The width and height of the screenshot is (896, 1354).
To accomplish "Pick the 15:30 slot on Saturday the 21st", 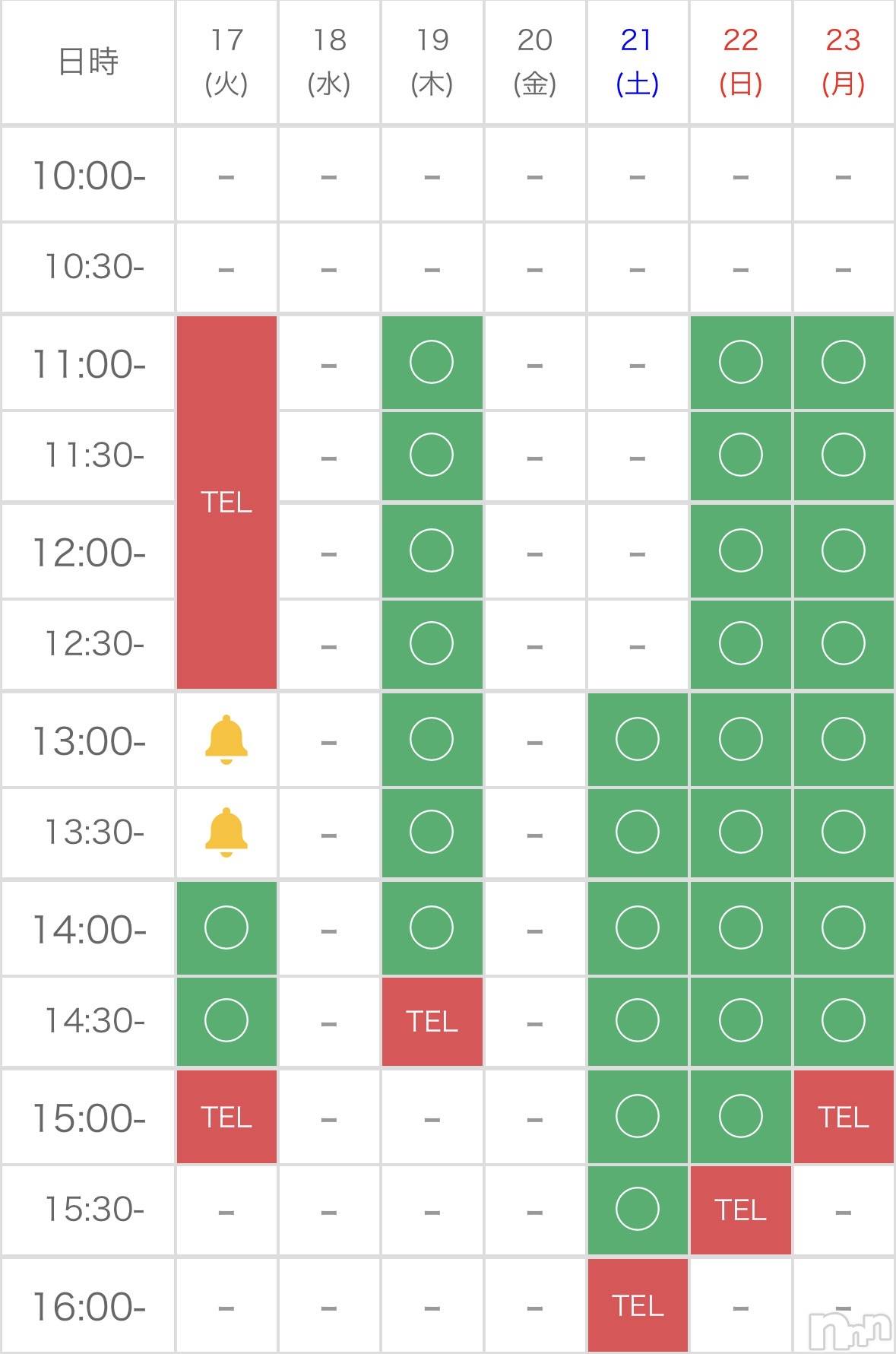I will coord(637,1209).
